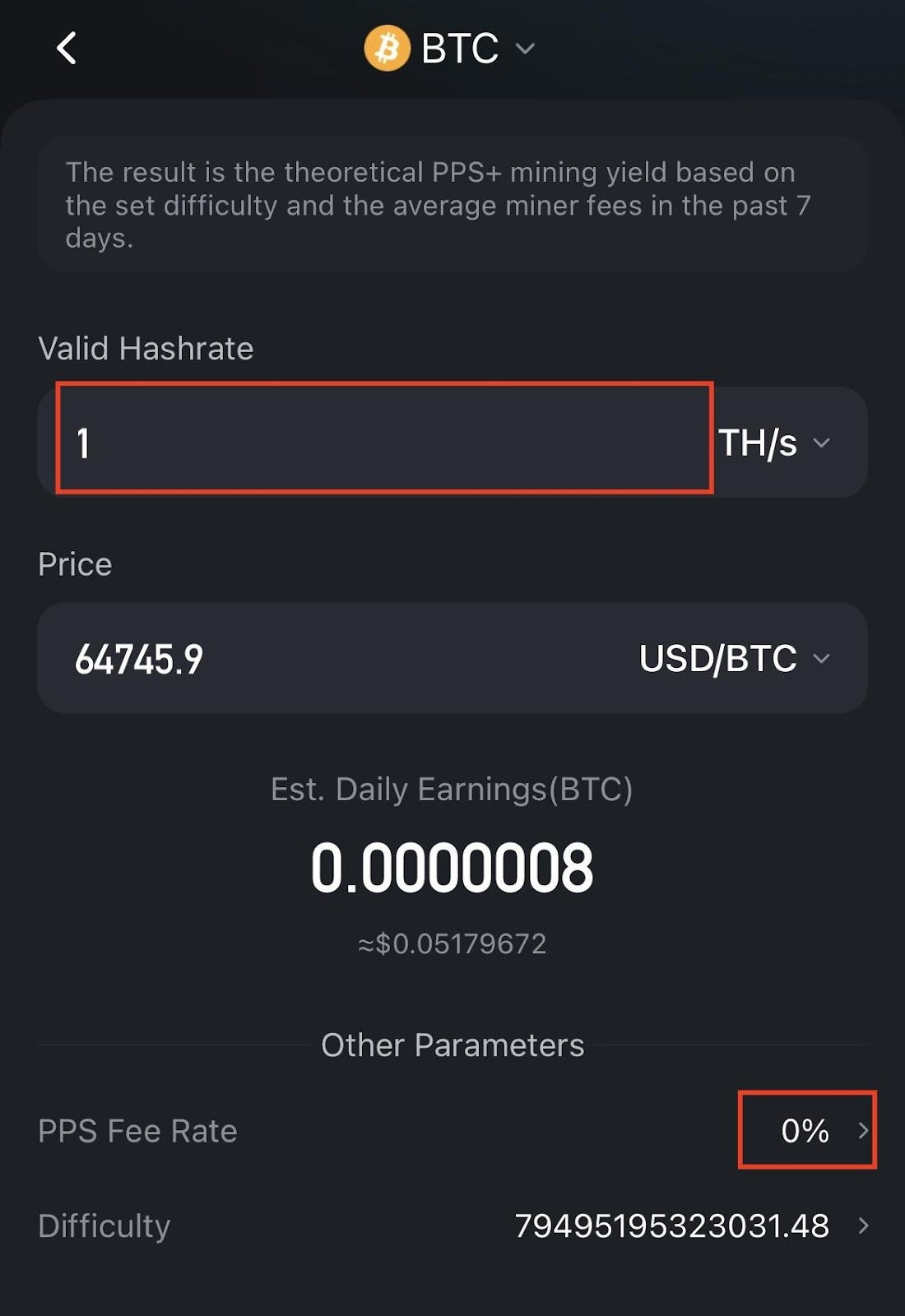Tap the PPS Fee Rate label
Viewport: 905px width, 1316px height.
click(137, 1131)
